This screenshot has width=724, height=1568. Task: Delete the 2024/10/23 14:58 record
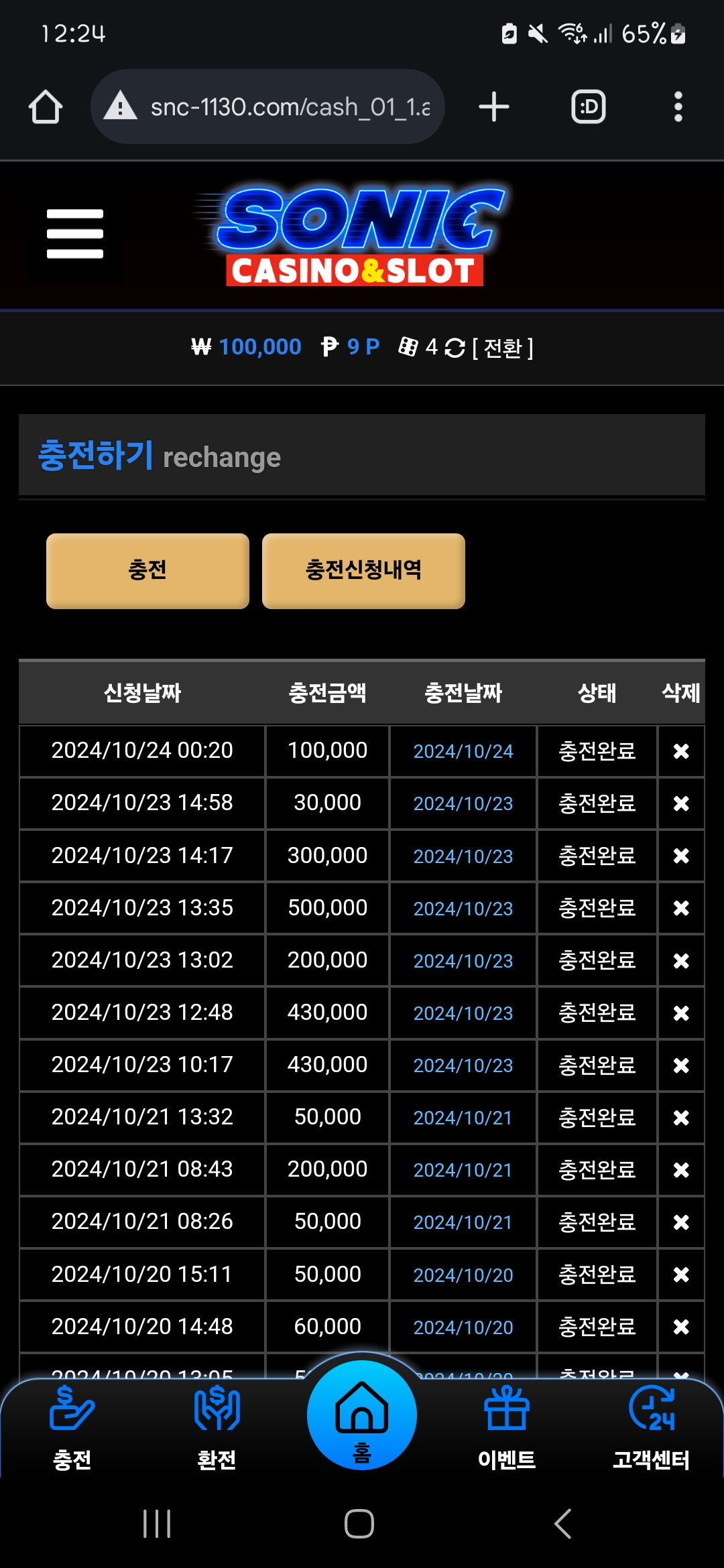point(681,803)
